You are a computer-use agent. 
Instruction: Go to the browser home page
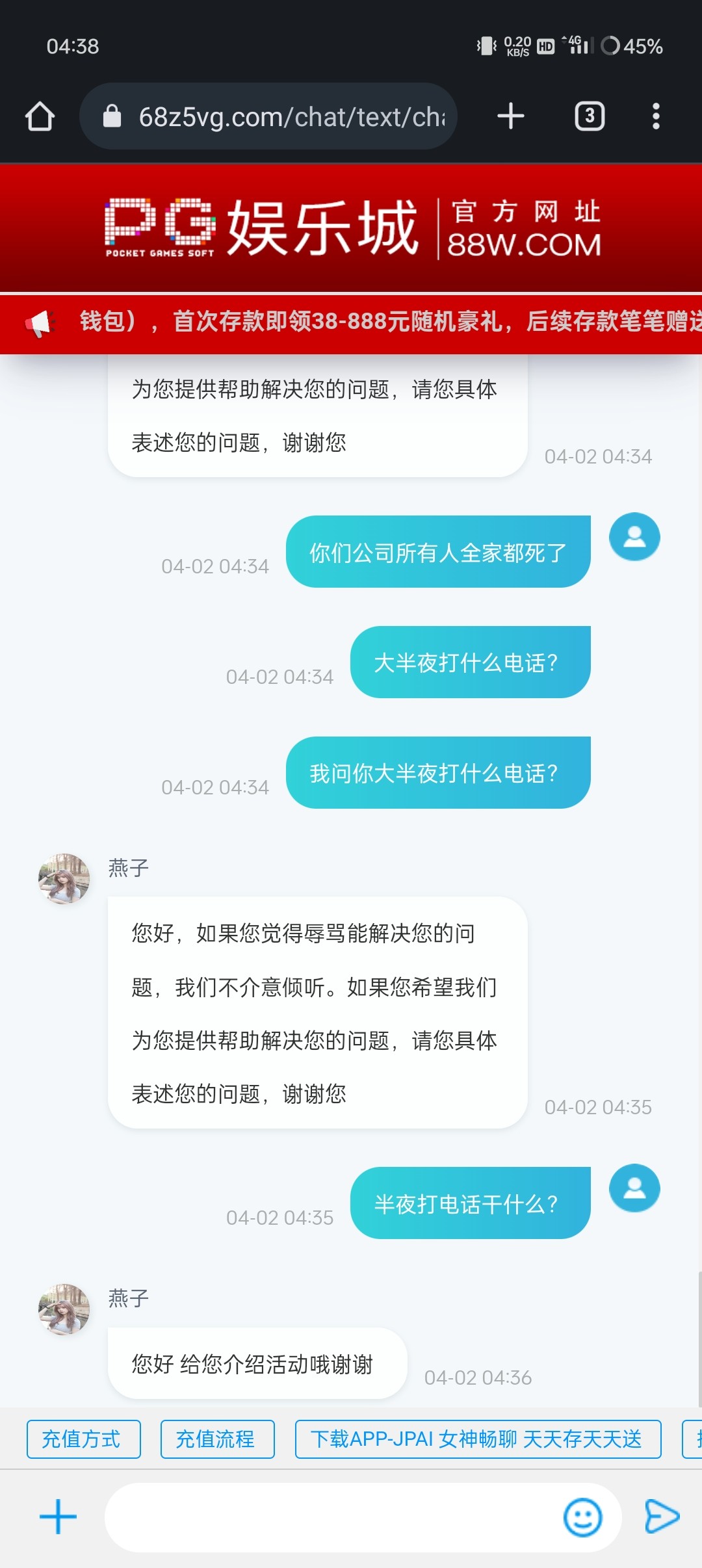click(x=40, y=116)
